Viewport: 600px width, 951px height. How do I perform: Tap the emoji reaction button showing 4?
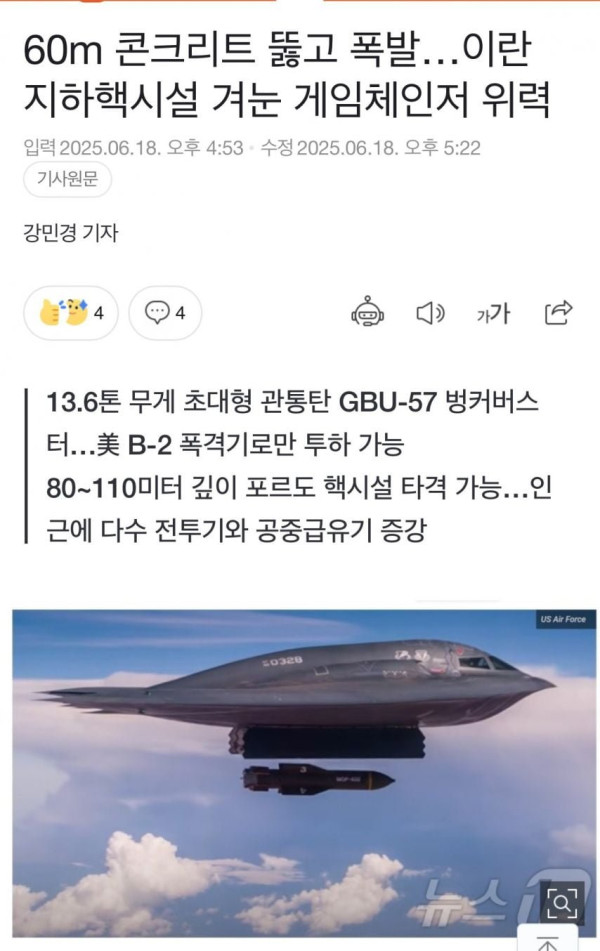(x=71, y=313)
